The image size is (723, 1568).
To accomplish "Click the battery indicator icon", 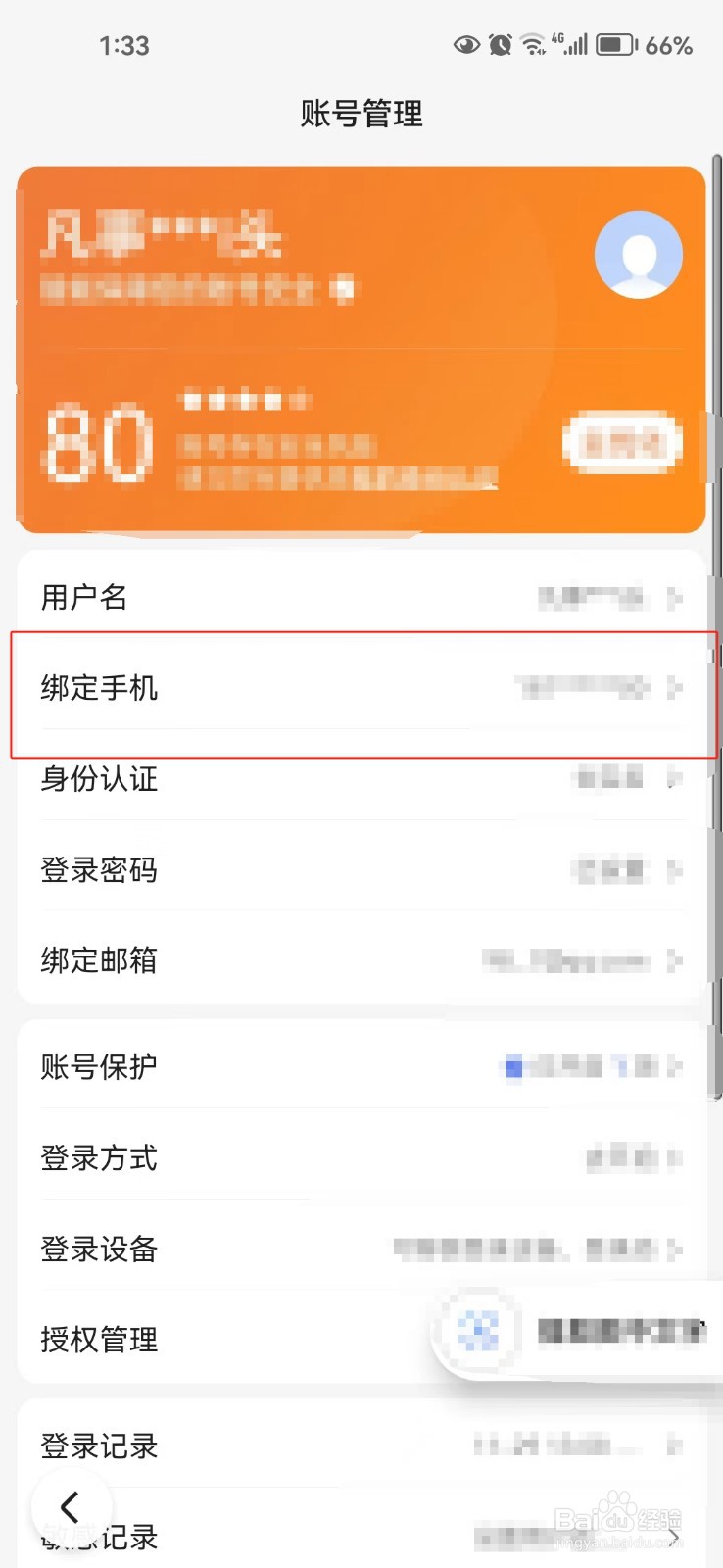I will point(614,44).
